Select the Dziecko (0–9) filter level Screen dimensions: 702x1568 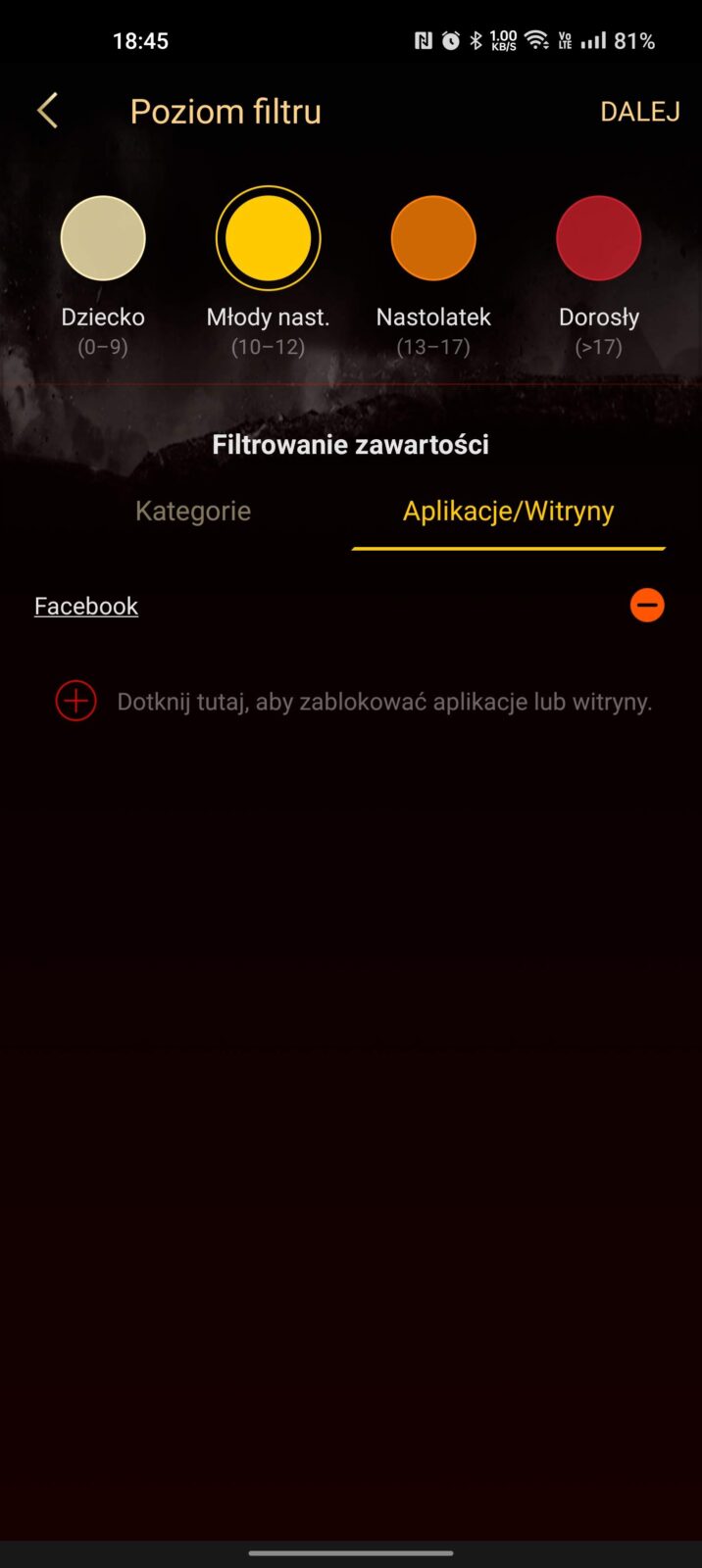pyautogui.click(x=103, y=238)
